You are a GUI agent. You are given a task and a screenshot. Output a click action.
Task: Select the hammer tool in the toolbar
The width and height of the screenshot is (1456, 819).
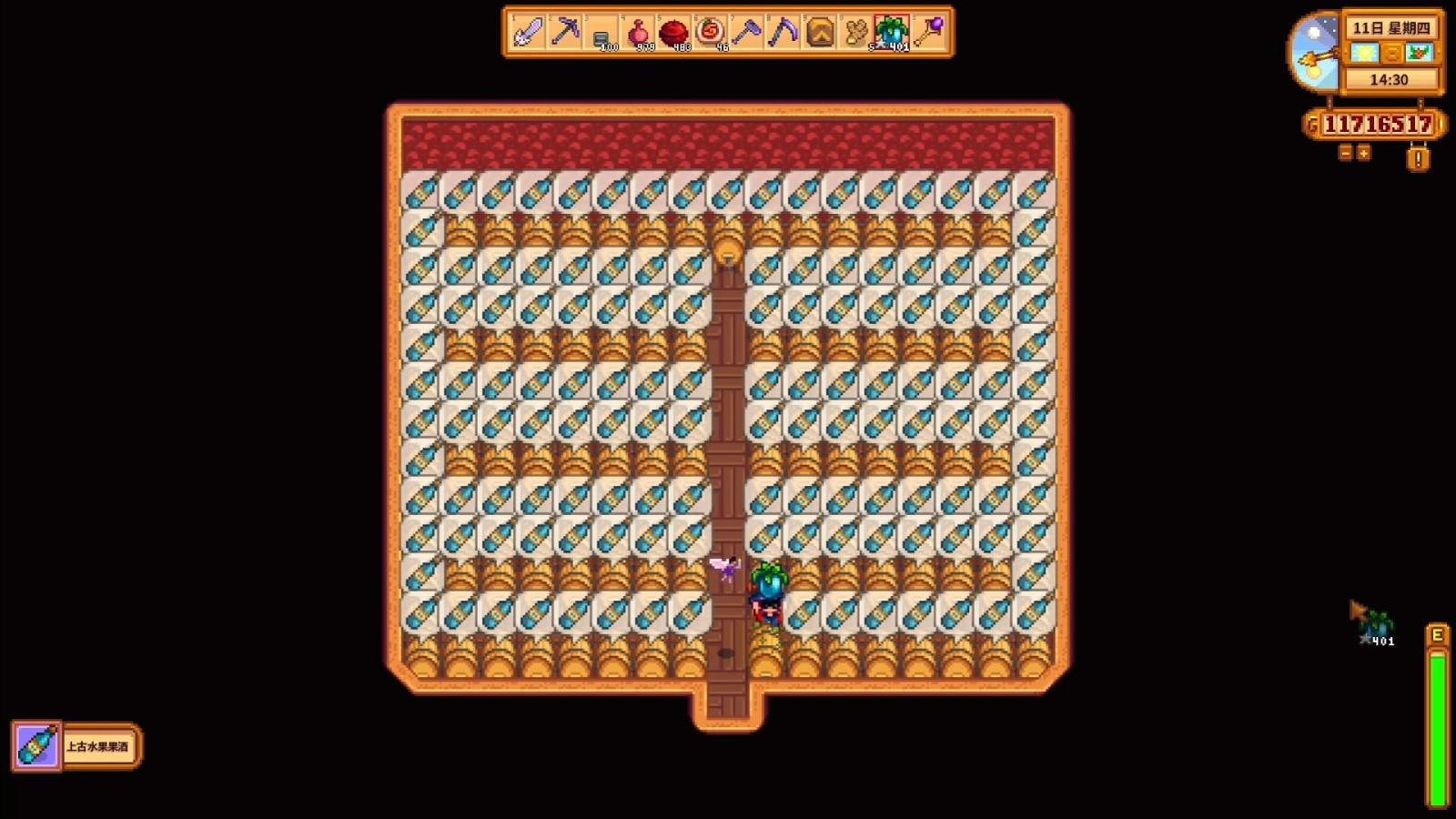tap(747, 33)
